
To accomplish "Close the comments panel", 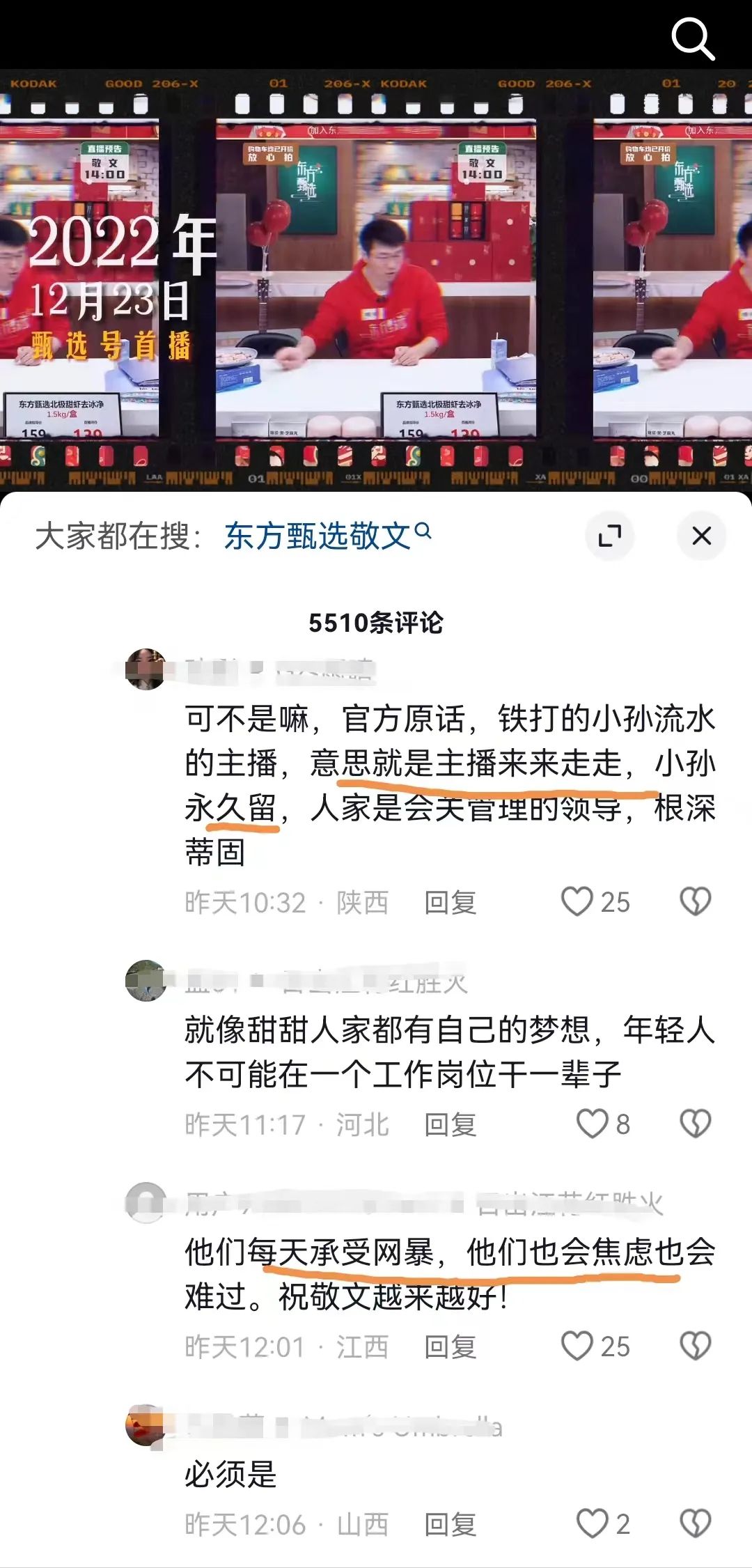I will 701,536.
